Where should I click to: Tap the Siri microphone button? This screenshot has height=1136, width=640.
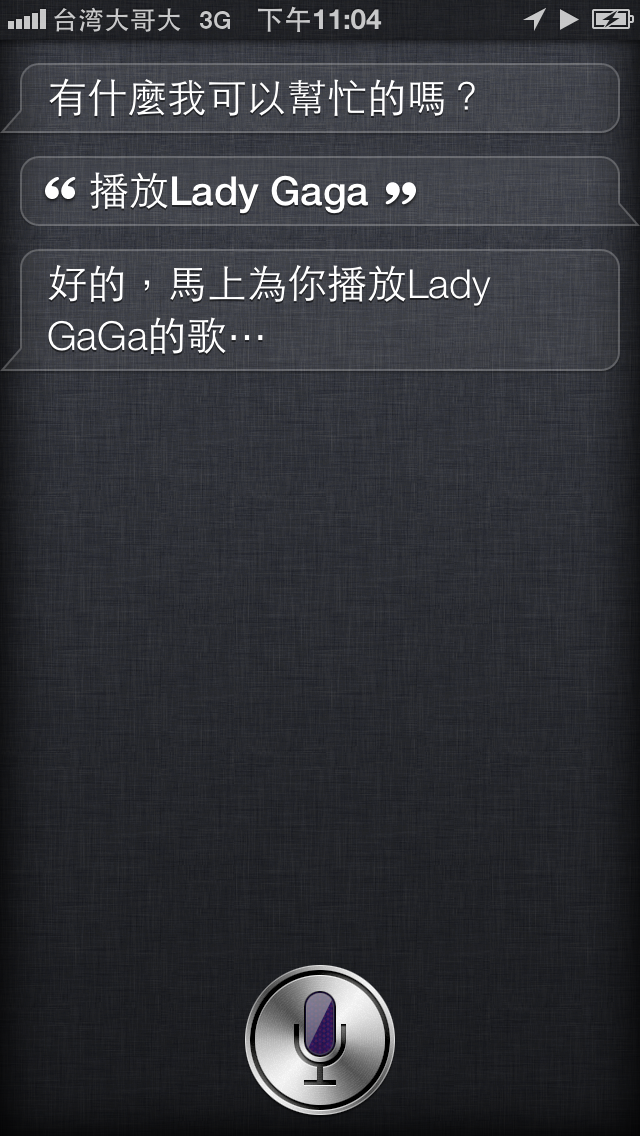pos(320,1040)
